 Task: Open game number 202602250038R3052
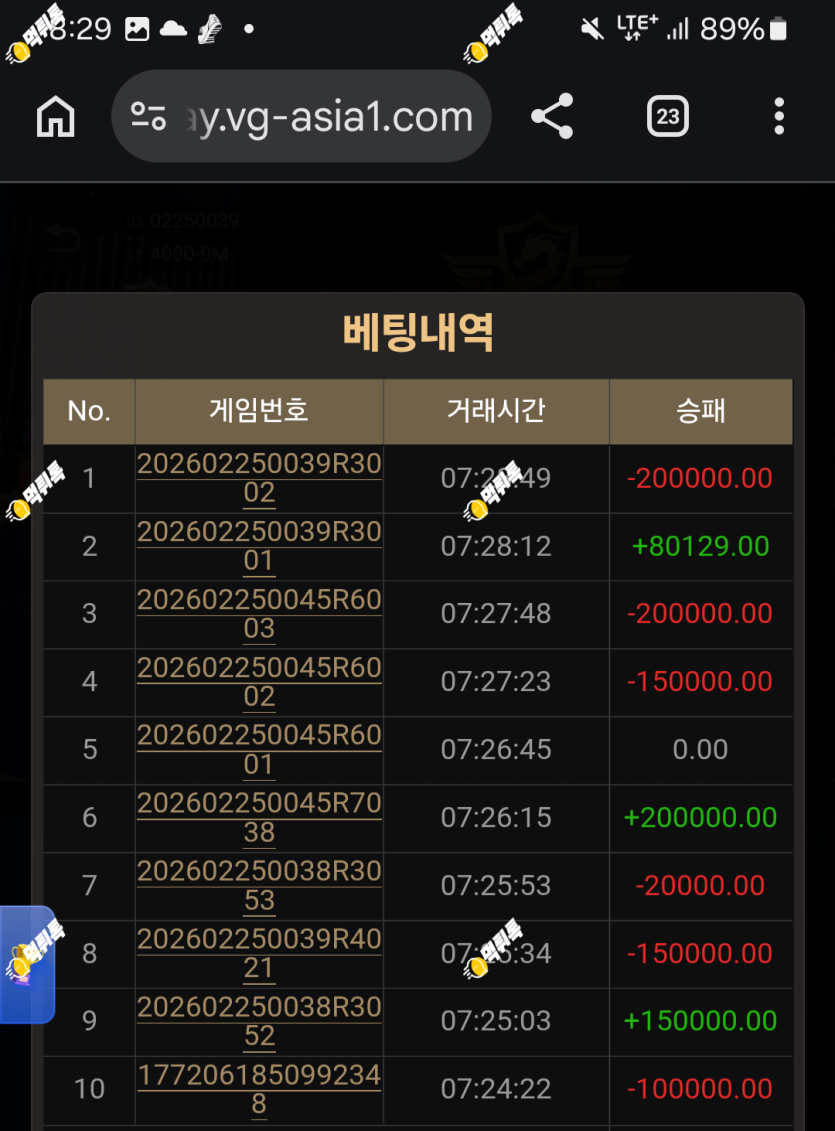coord(259,1021)
